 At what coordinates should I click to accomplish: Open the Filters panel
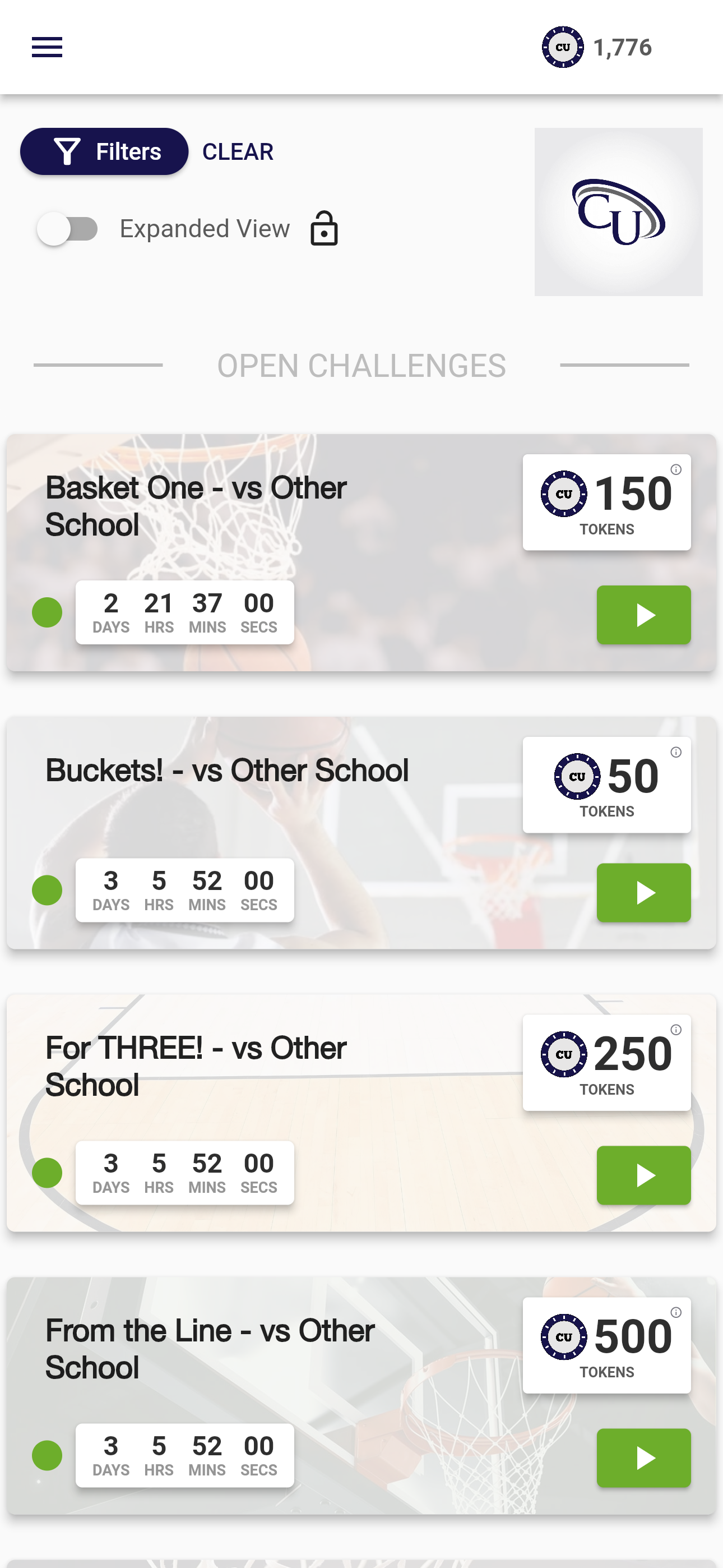click(104, 151)
